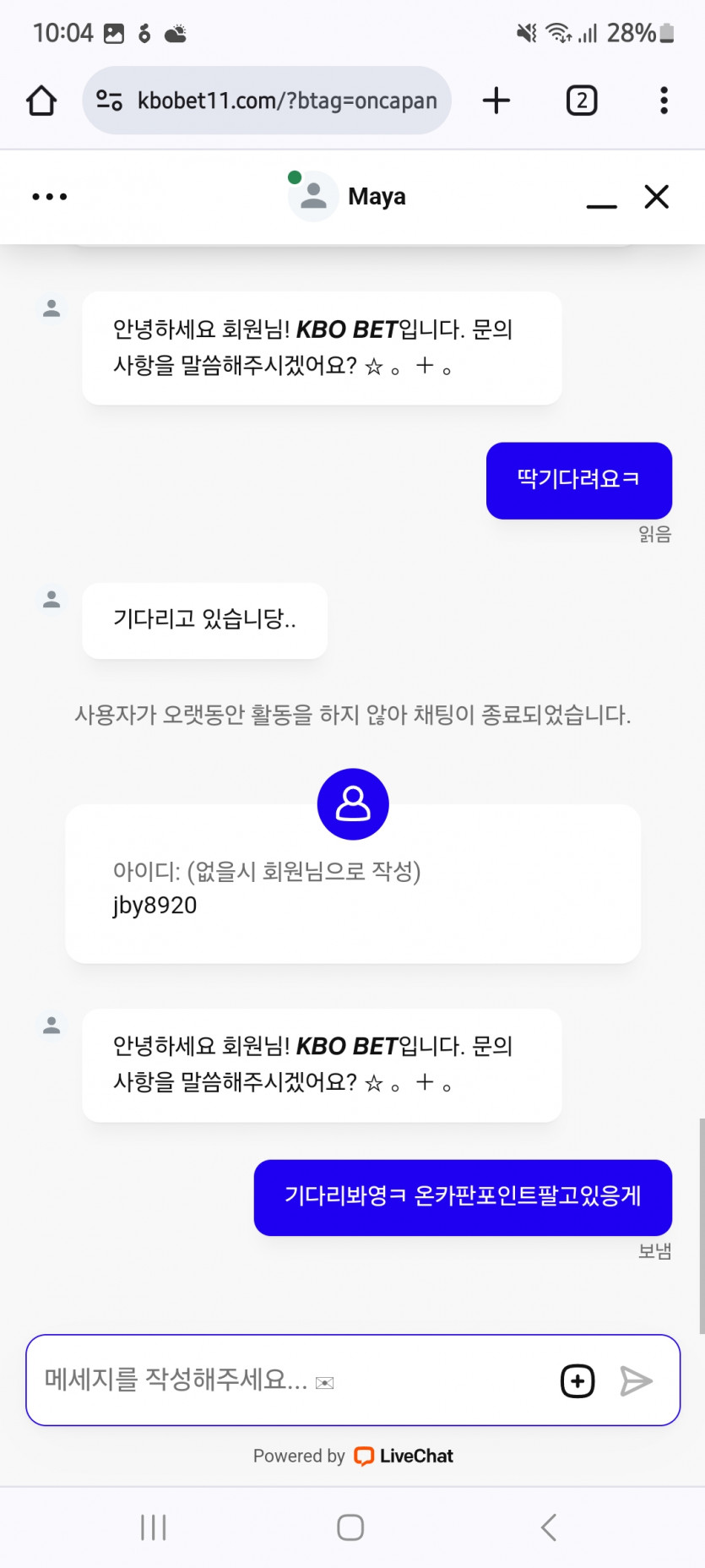Viewport: 705px width, 1568px height.
Task: Close the chat with Maya
Action: coord(657,197)
